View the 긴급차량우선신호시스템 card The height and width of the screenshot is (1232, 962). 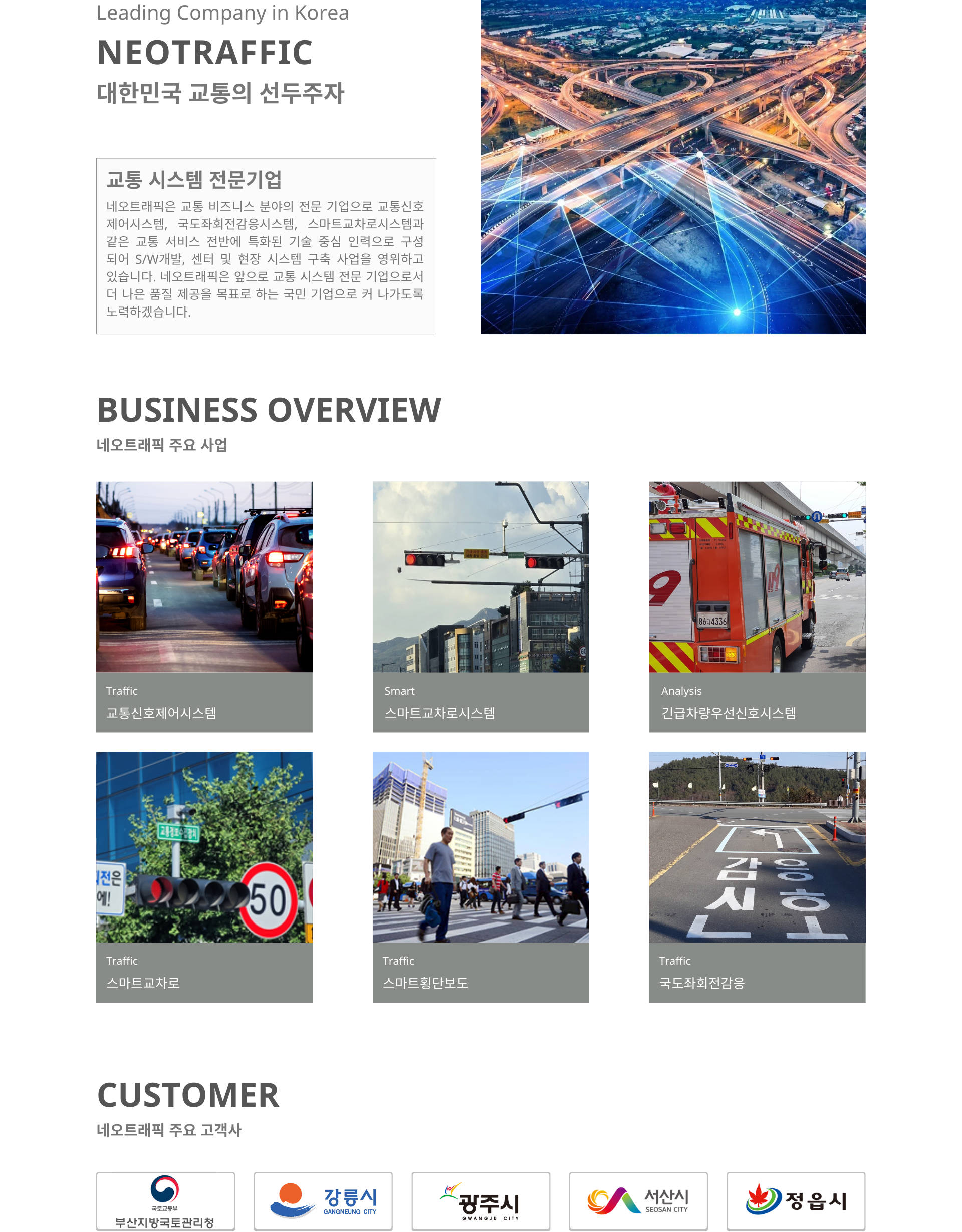point(757,606)
